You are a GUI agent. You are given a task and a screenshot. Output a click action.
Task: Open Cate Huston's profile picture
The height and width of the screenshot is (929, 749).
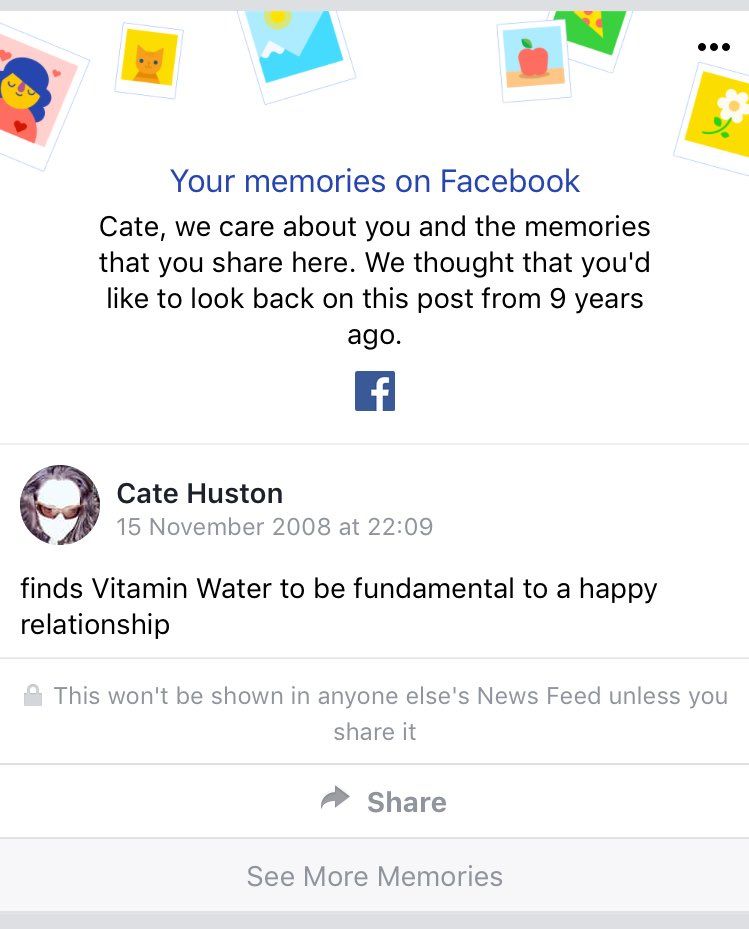pos(60,504)
